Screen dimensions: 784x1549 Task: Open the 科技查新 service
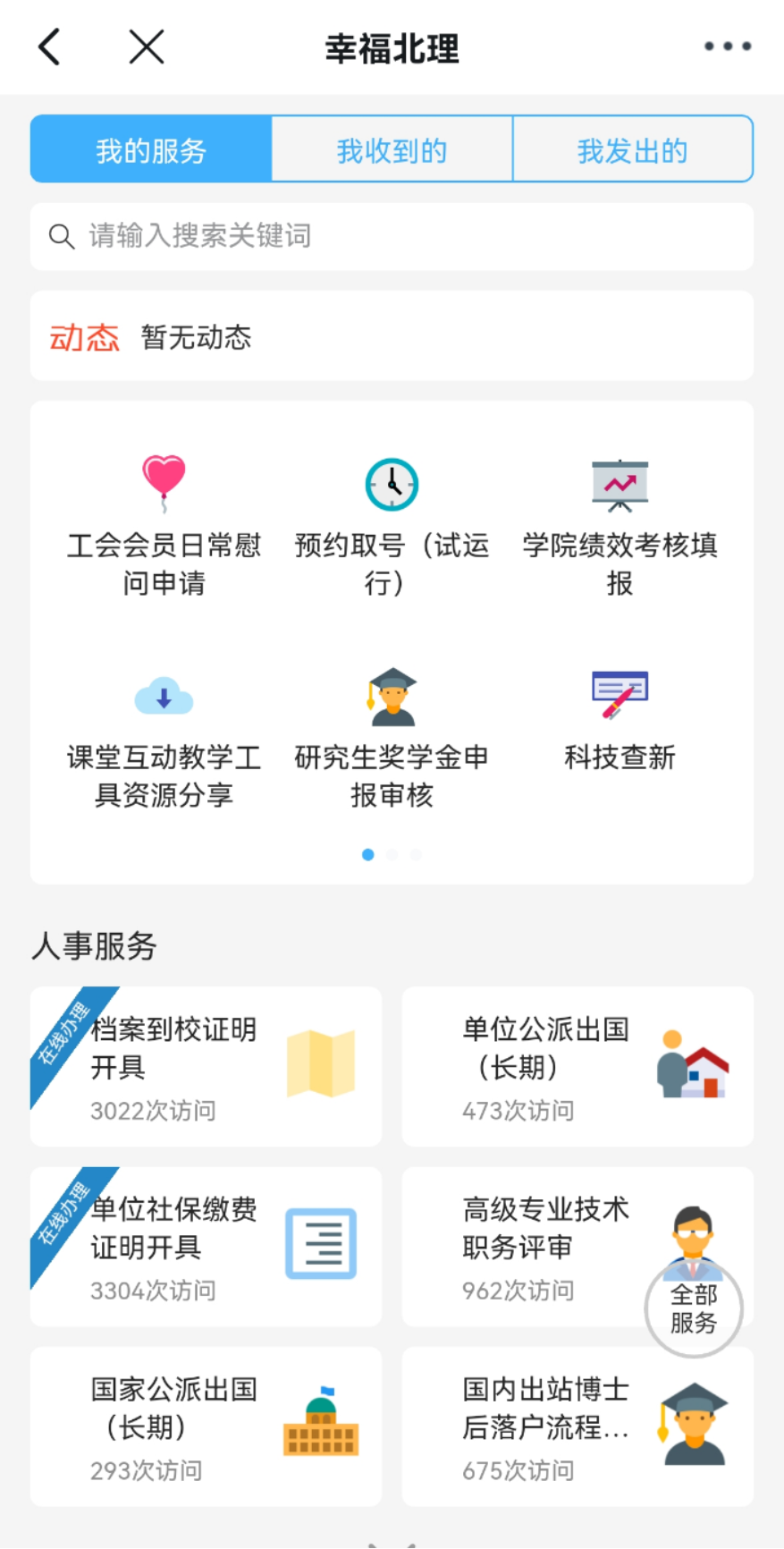pos(620,720)
